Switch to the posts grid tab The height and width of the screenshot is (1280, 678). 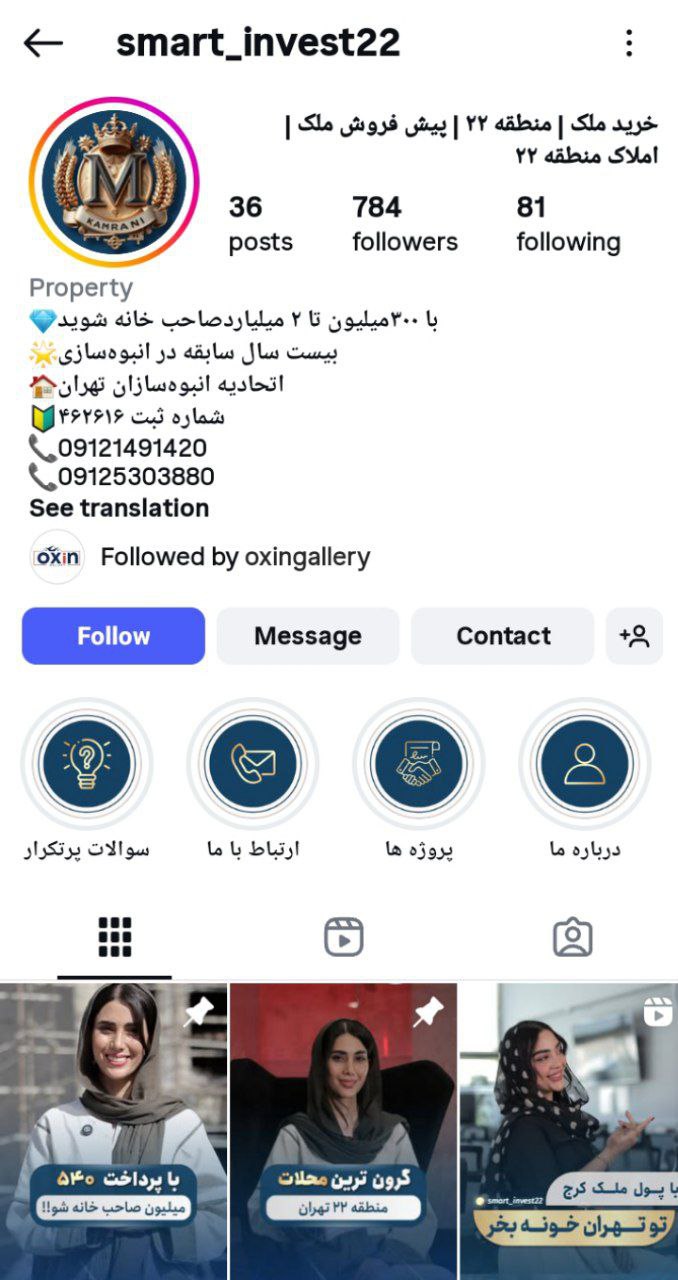coord(114,937)
